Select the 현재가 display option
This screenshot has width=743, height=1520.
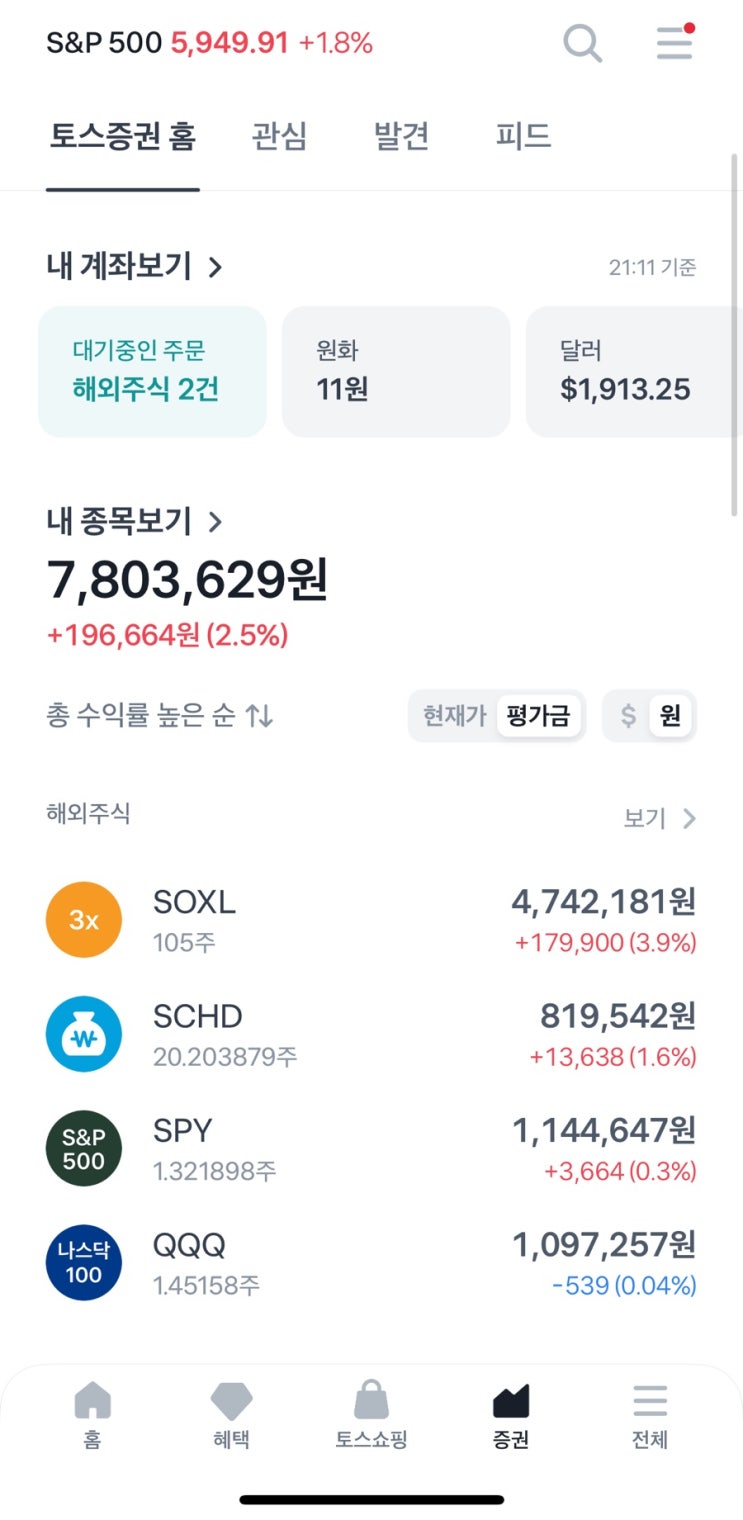click(454, 716)
